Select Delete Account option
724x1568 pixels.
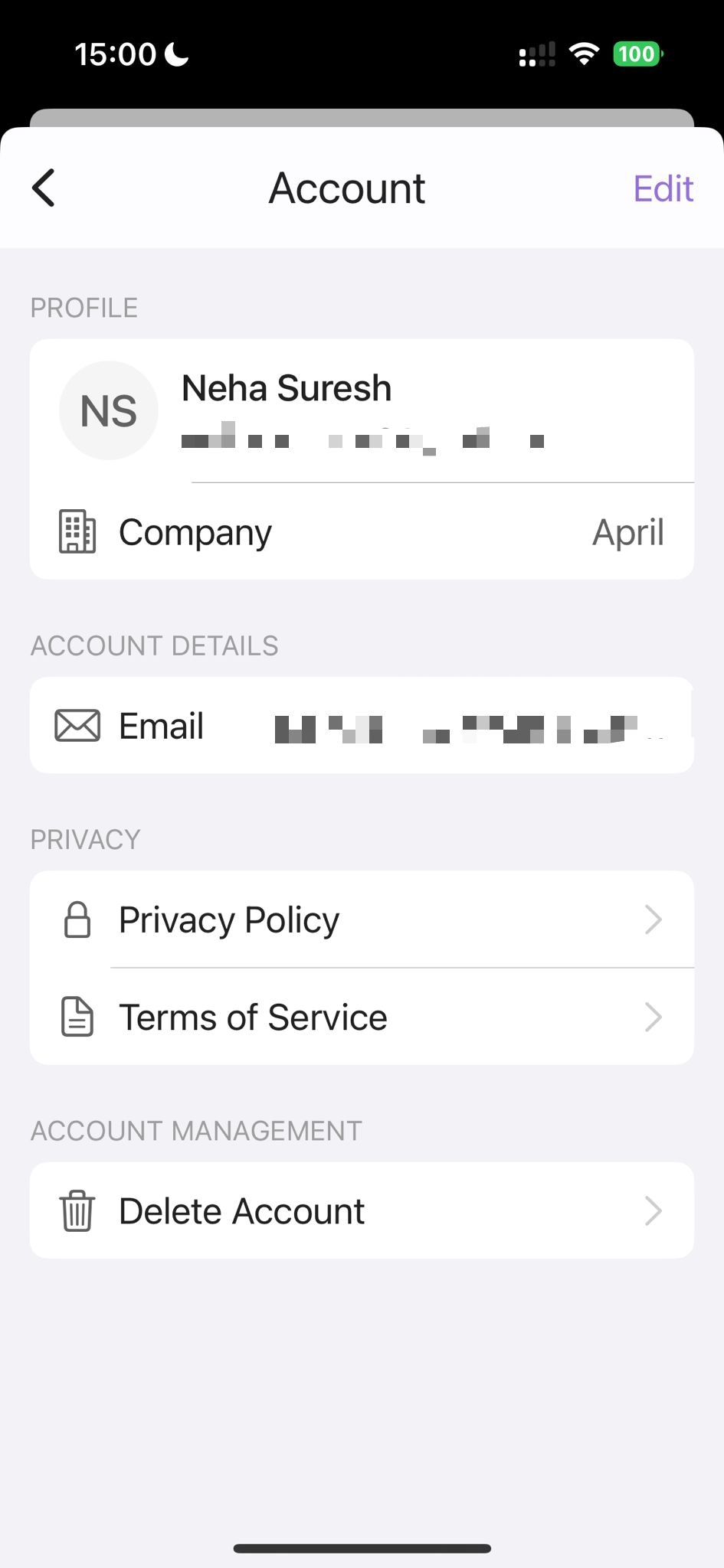click(x=362, y=1211)
